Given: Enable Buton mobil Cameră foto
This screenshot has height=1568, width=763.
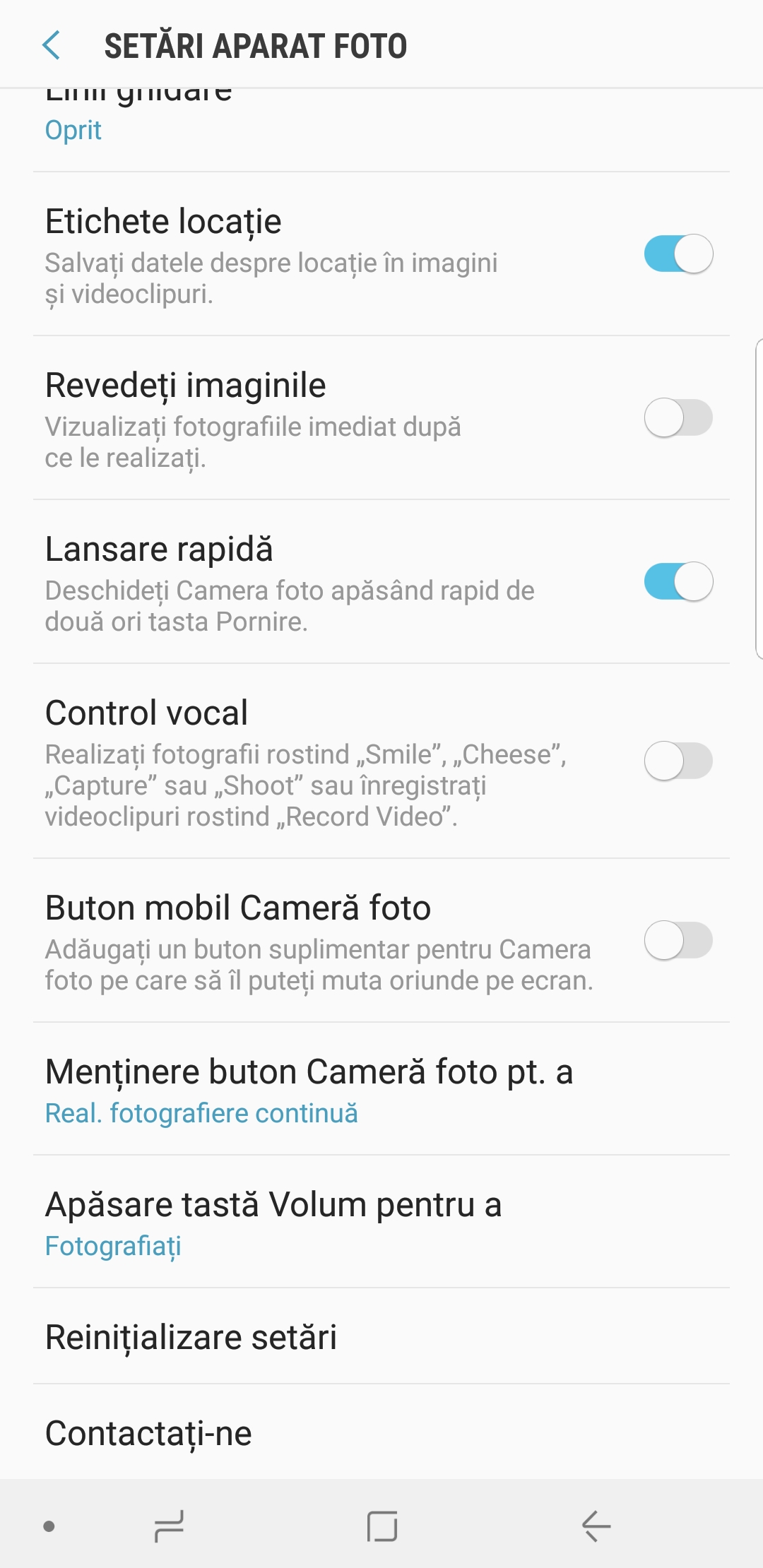Looking at the screenshot, I should click(678, 941).
